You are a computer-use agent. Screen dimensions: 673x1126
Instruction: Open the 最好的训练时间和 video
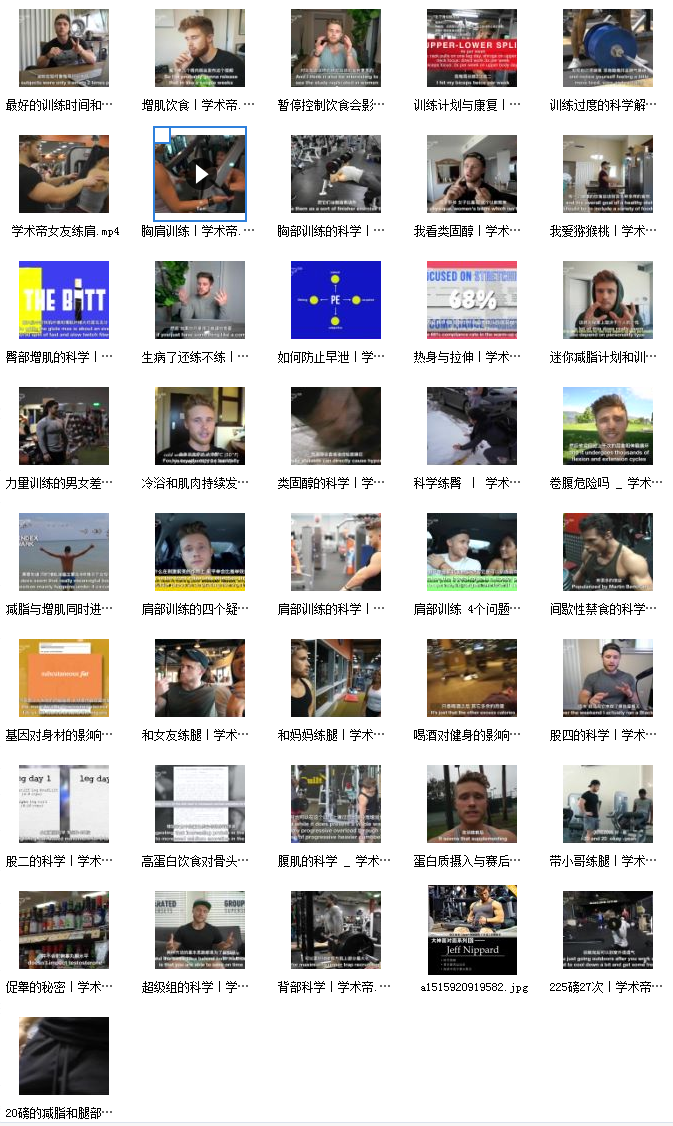click(64, 48)
